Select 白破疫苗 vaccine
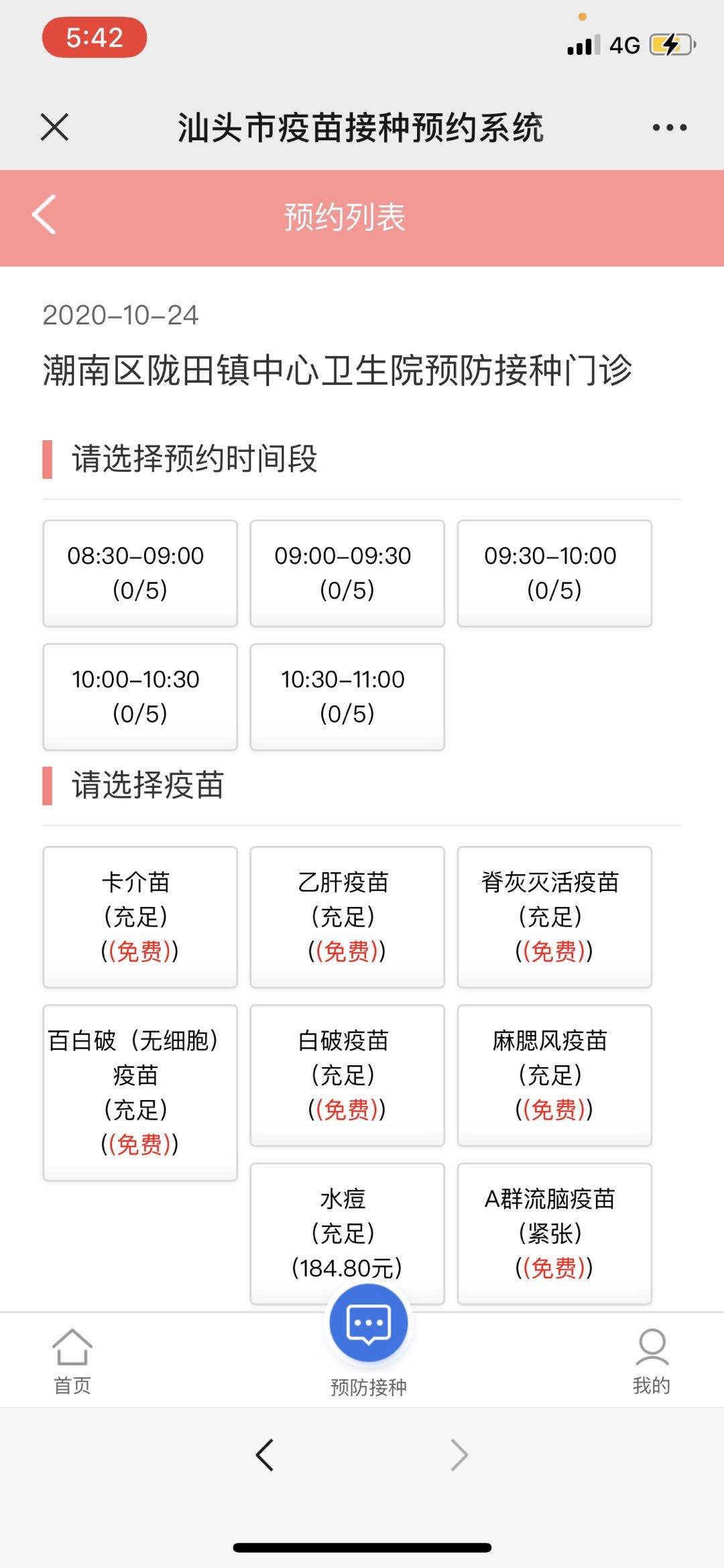This screenshot has width=724, height=1568. click(347, 1075)
